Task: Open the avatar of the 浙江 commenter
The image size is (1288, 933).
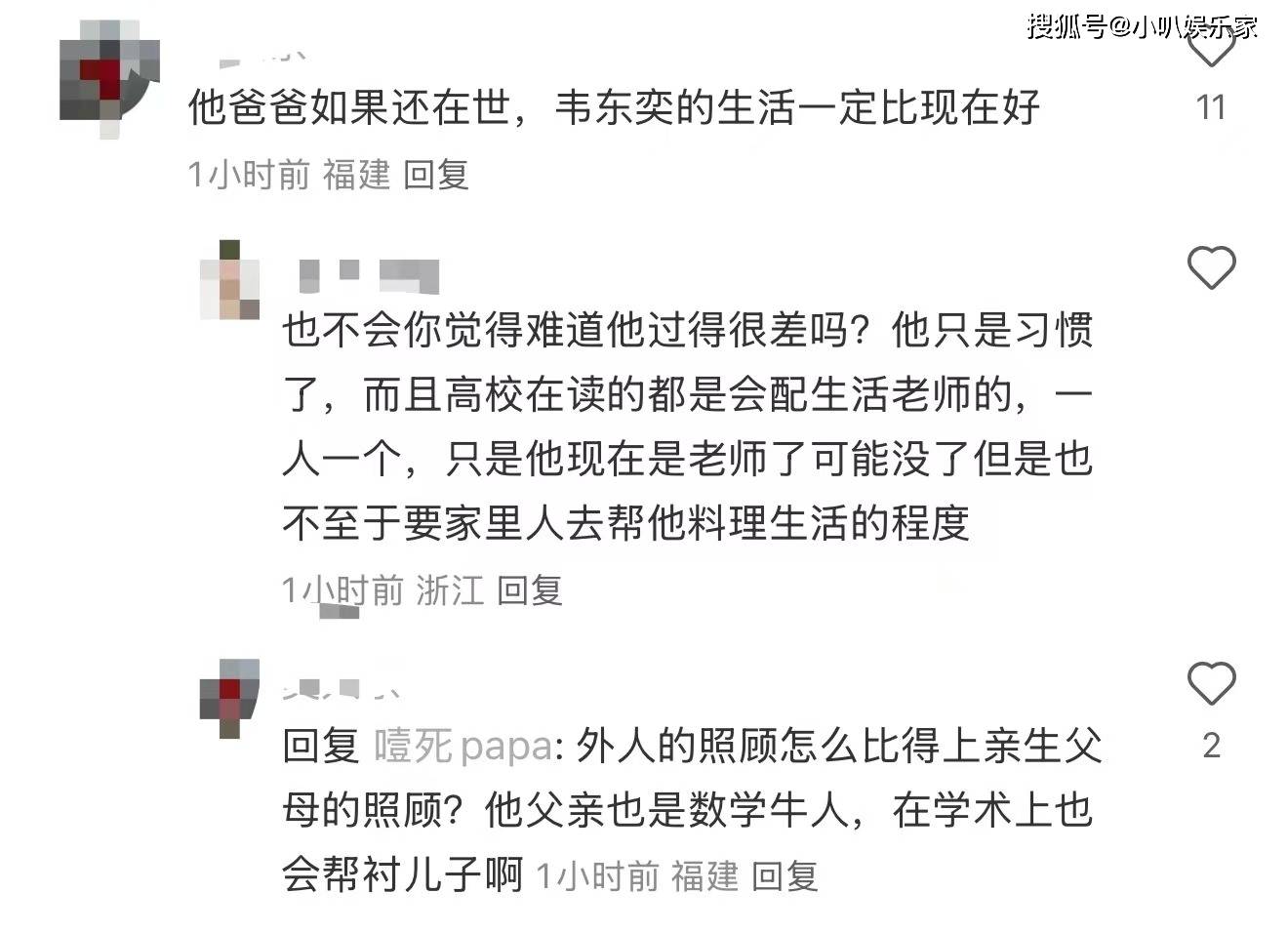Action: pyautogui.click(x=229, y=281)
